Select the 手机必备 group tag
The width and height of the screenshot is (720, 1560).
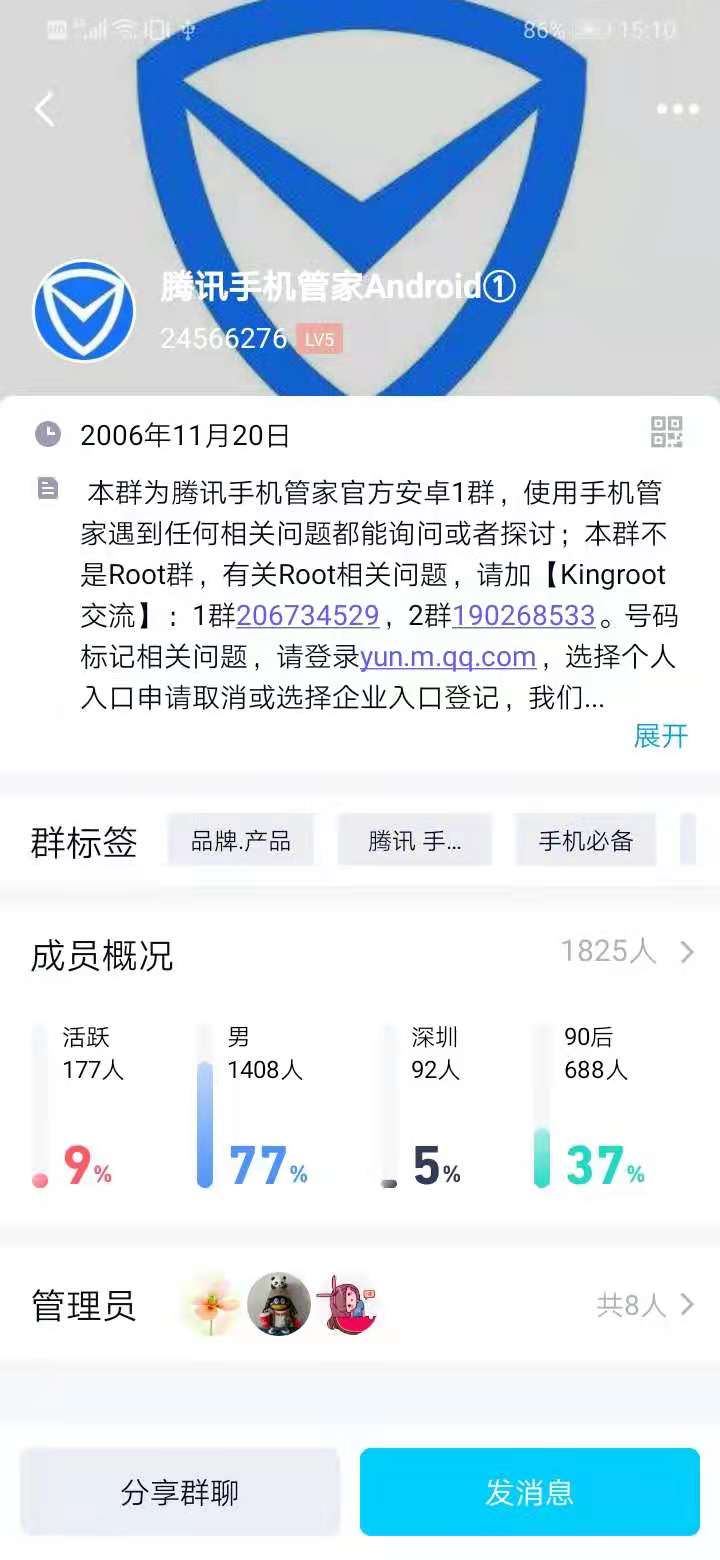[x=586, y=840]
